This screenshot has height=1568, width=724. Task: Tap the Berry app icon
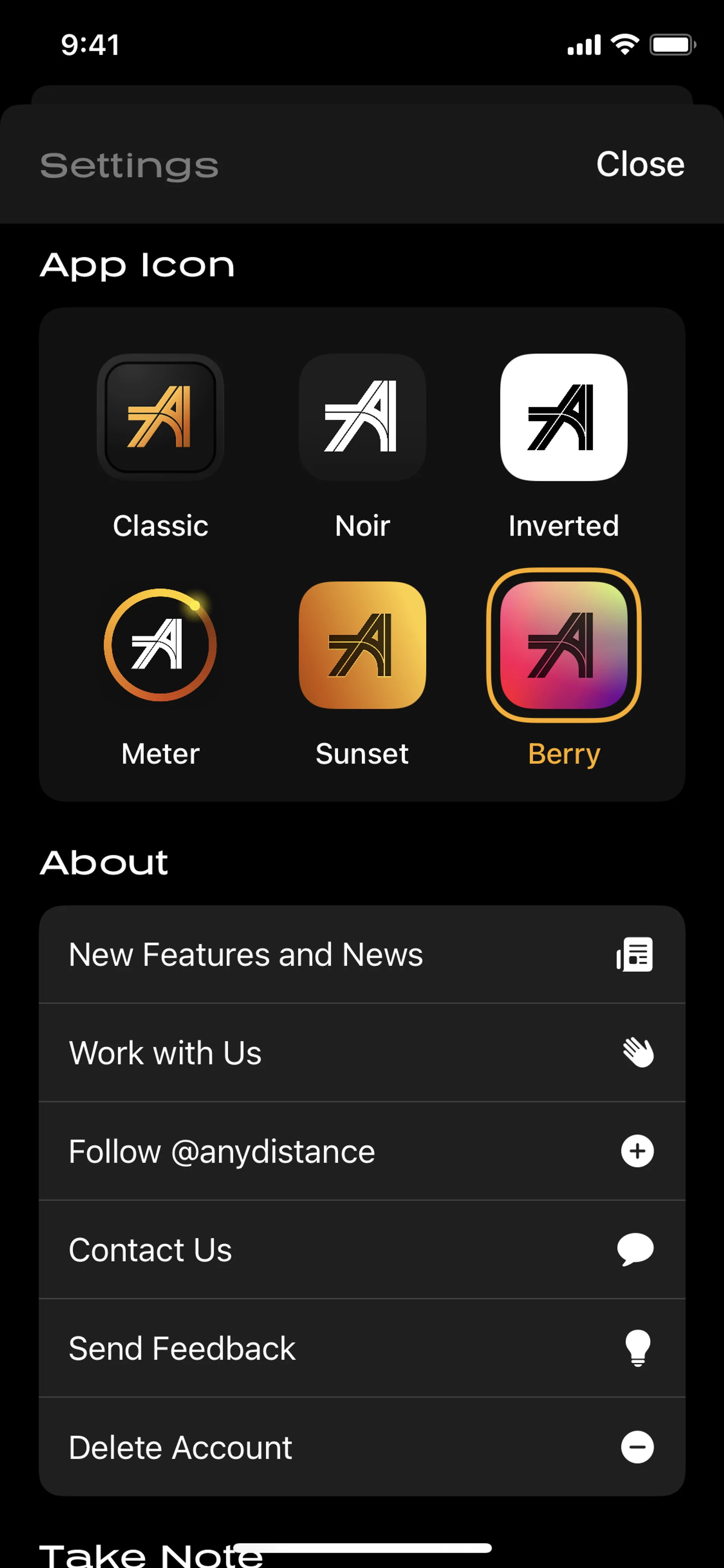pos(563,645)
